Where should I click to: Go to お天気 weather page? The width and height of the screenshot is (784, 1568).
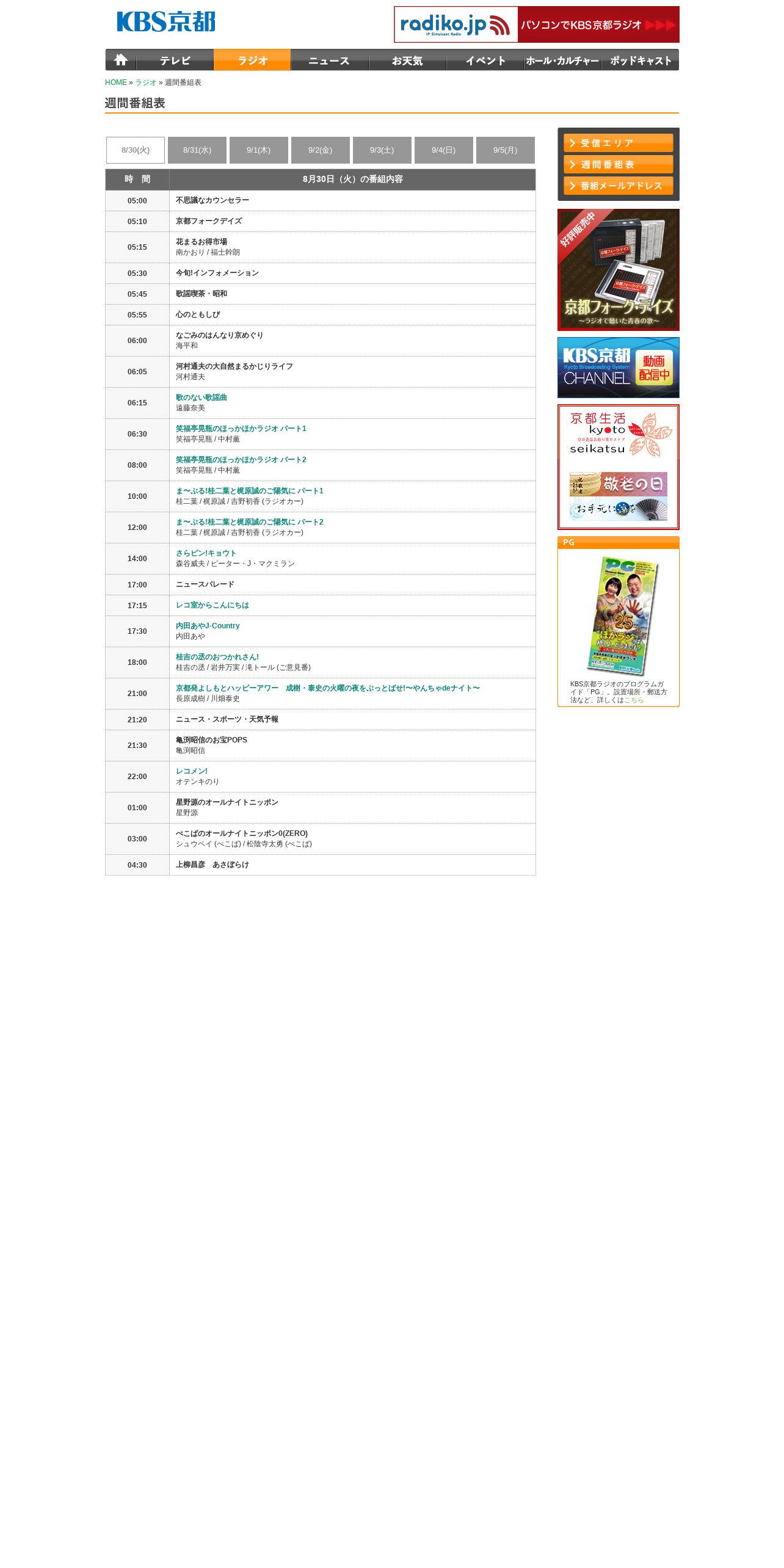407,60
